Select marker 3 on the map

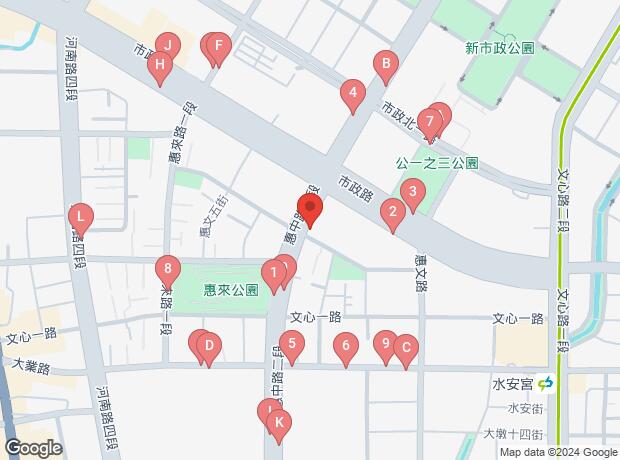coord(411,190)
